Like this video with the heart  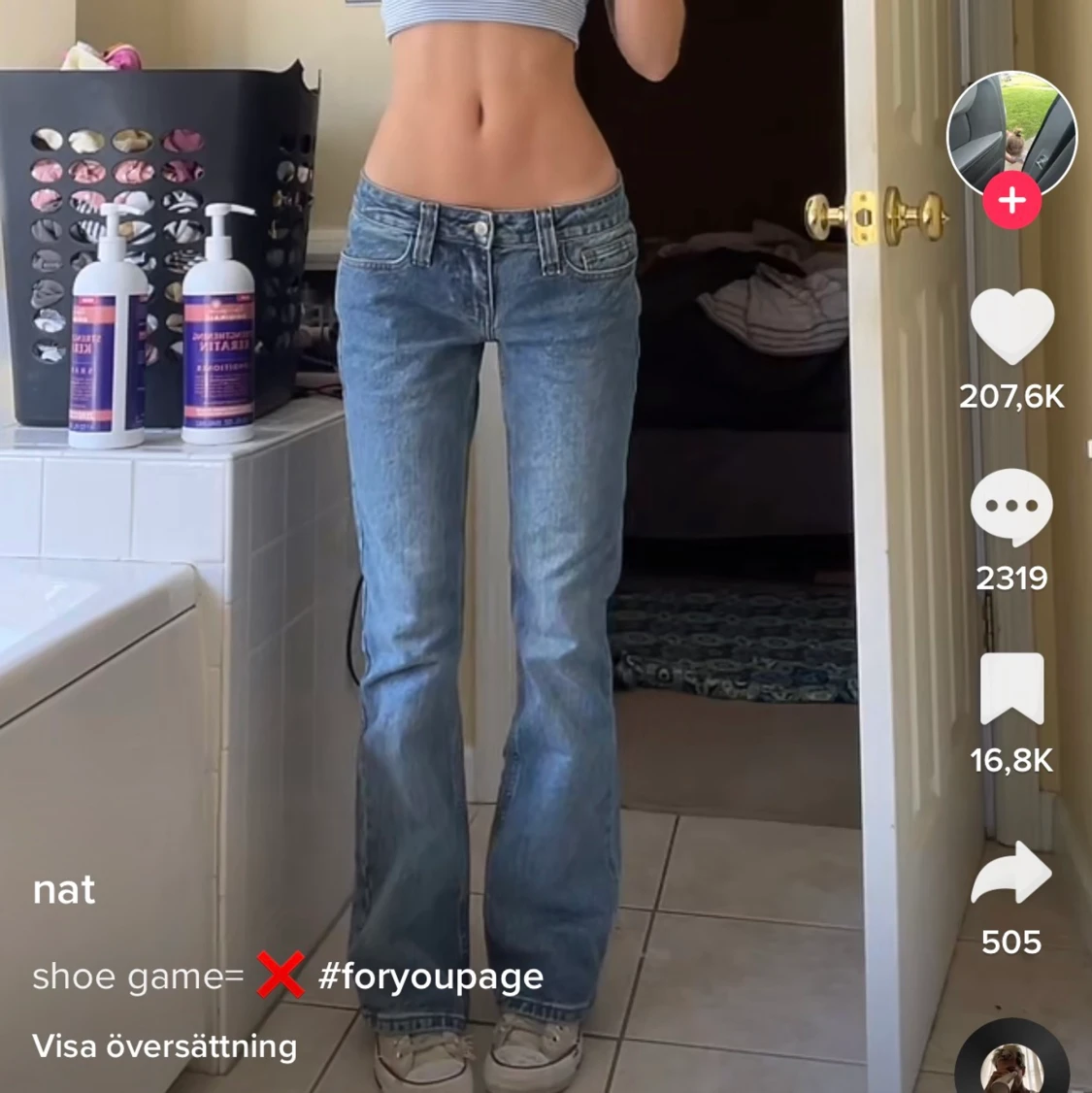pyautogui.click(x=1011, y=327)
